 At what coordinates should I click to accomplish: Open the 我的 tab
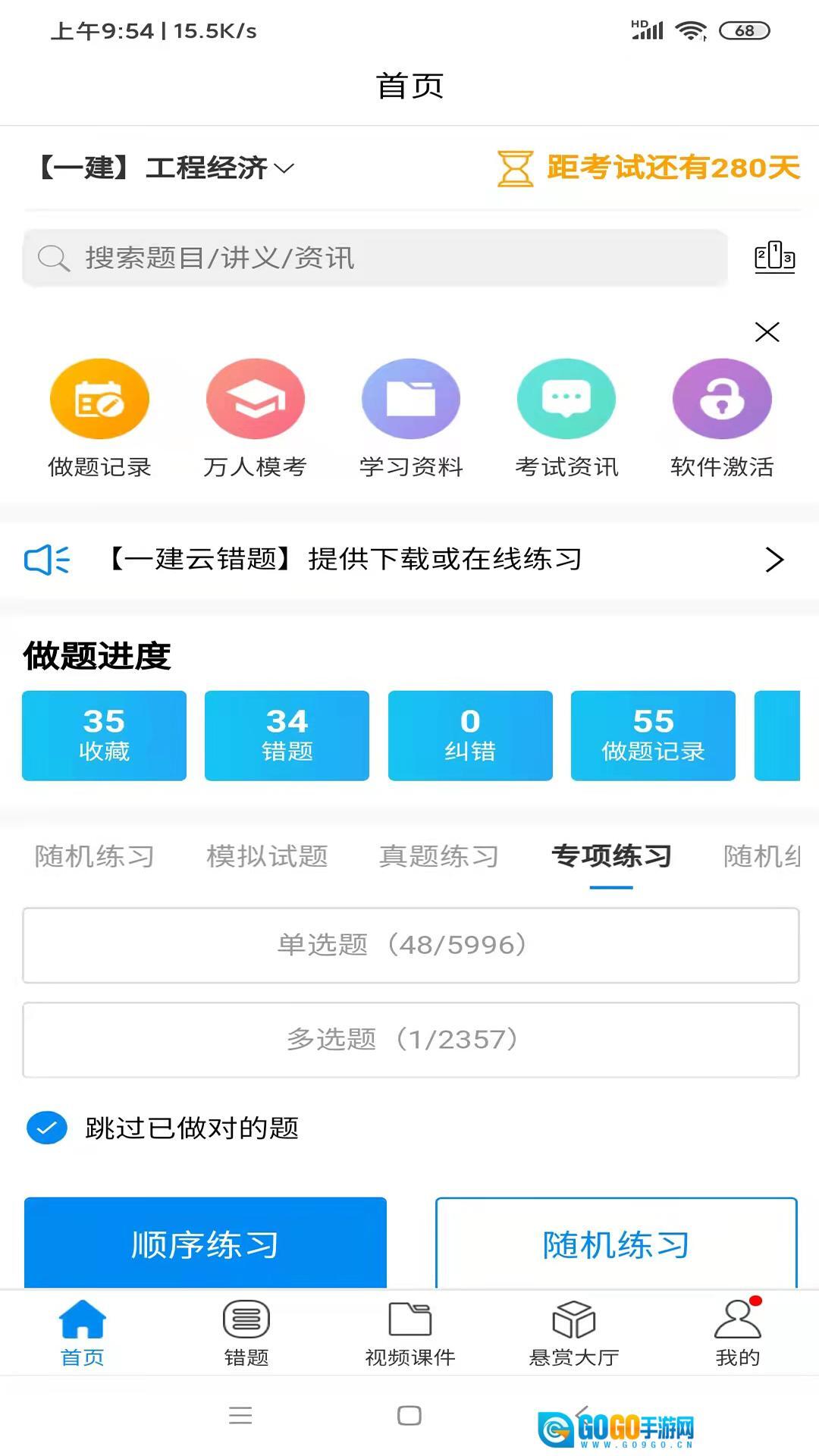(737, 1333)
